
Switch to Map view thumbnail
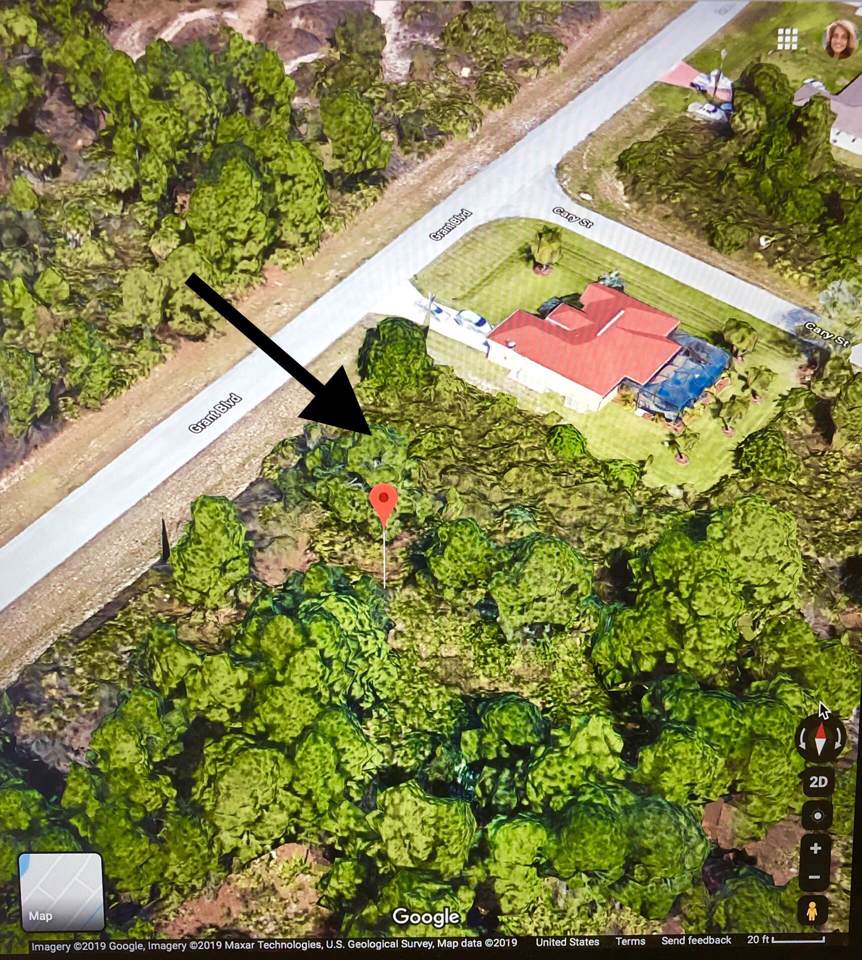[61, 892]
